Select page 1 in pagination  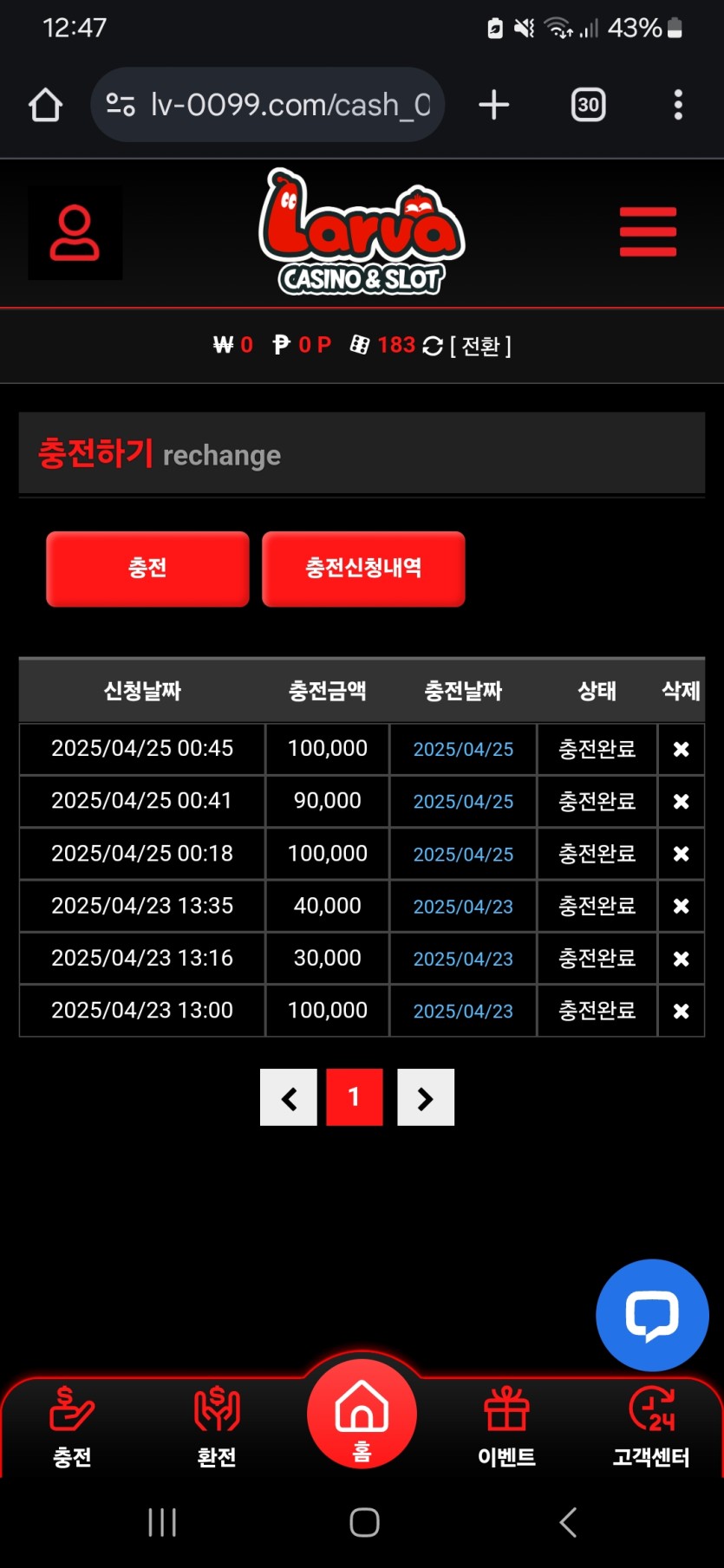[354, 1097]
